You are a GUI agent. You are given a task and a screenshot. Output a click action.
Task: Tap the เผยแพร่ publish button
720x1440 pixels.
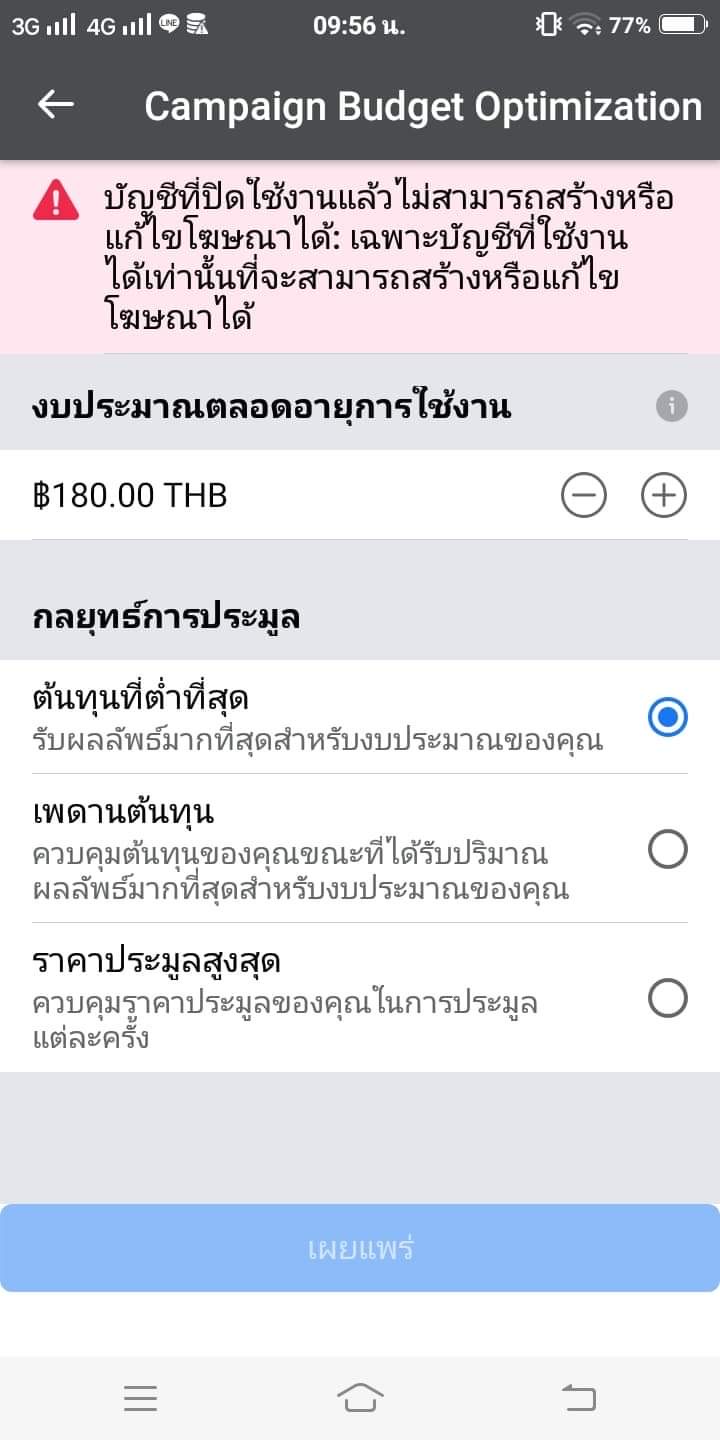click(360, 1248)
